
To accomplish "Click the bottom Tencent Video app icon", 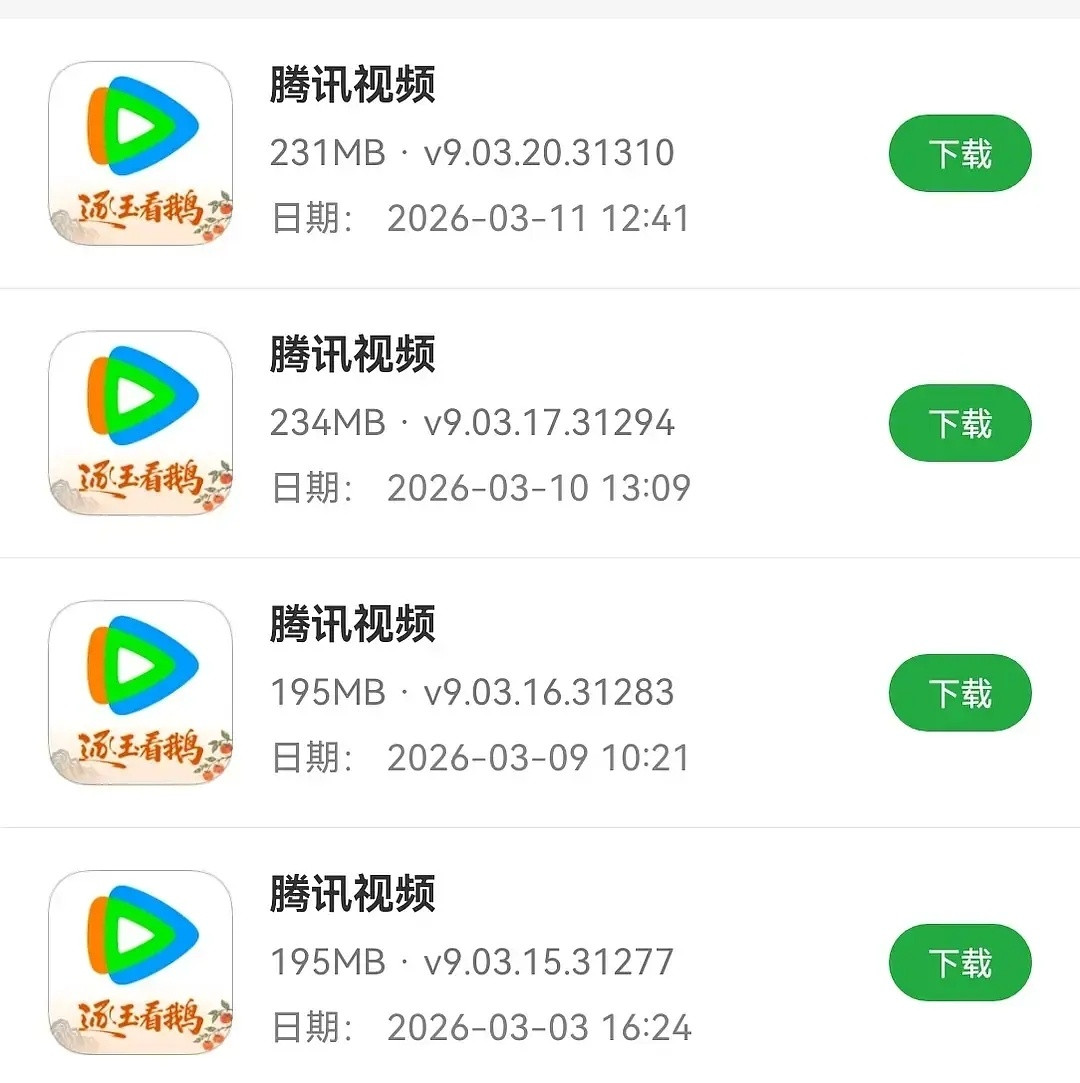I will tap(140, 962).
